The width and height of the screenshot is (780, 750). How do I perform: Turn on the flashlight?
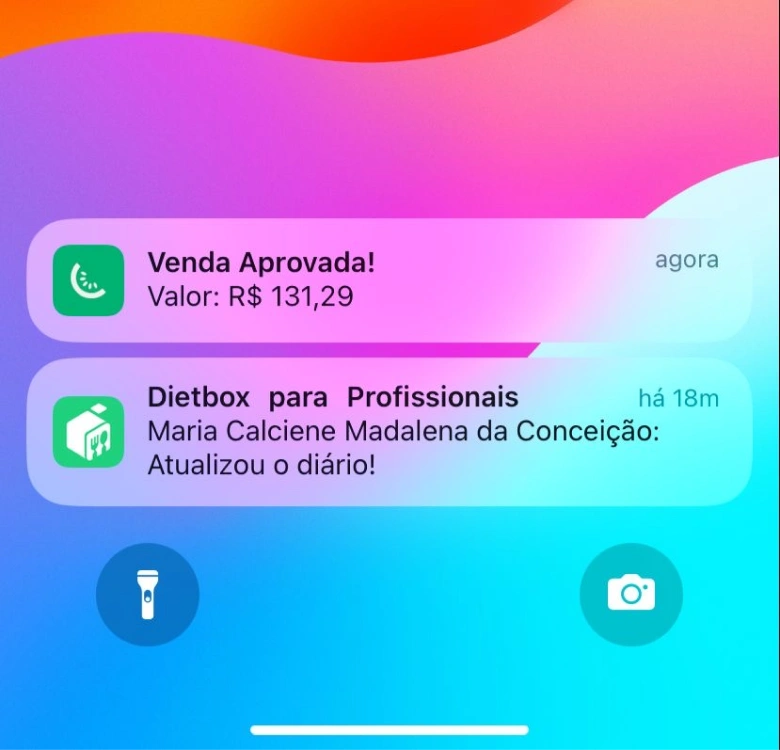pyautogui.click(x=147, y=594)
